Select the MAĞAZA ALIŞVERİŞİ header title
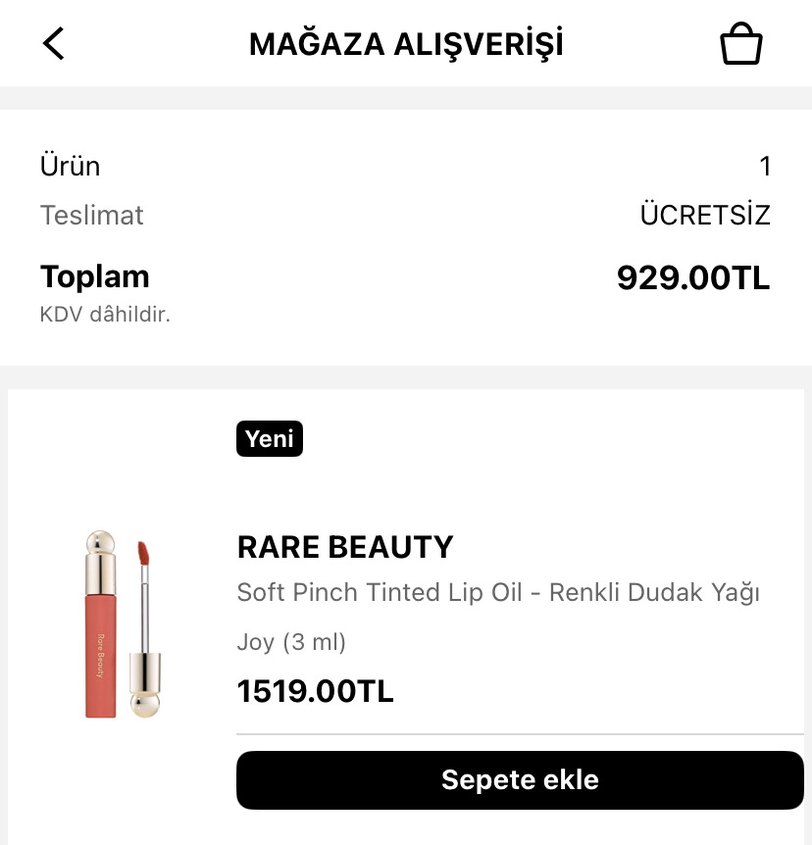This screenshot has width=812, height=845. 406,43
